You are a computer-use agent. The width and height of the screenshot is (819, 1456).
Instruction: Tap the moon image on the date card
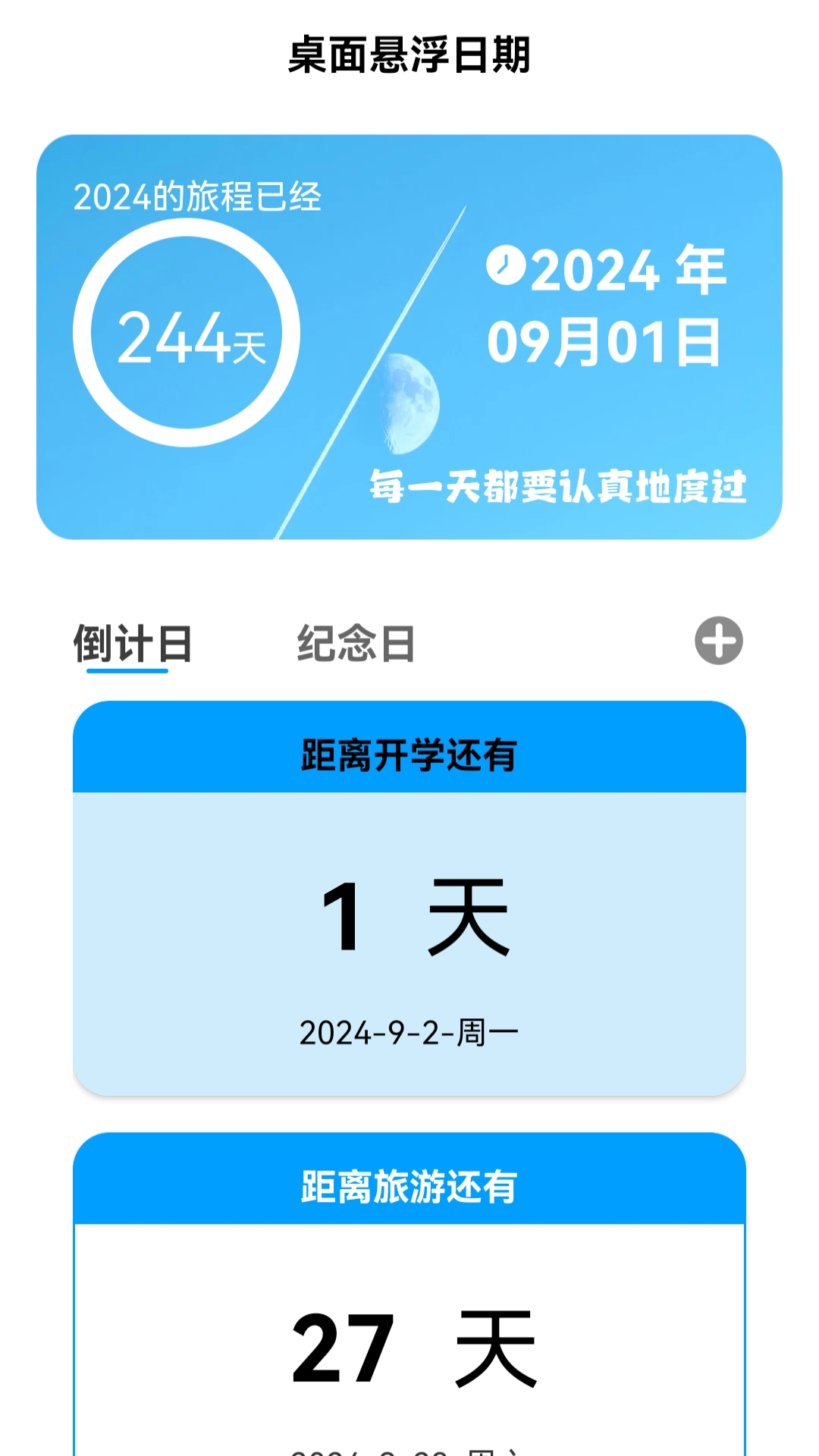click(x=406, y=402)
